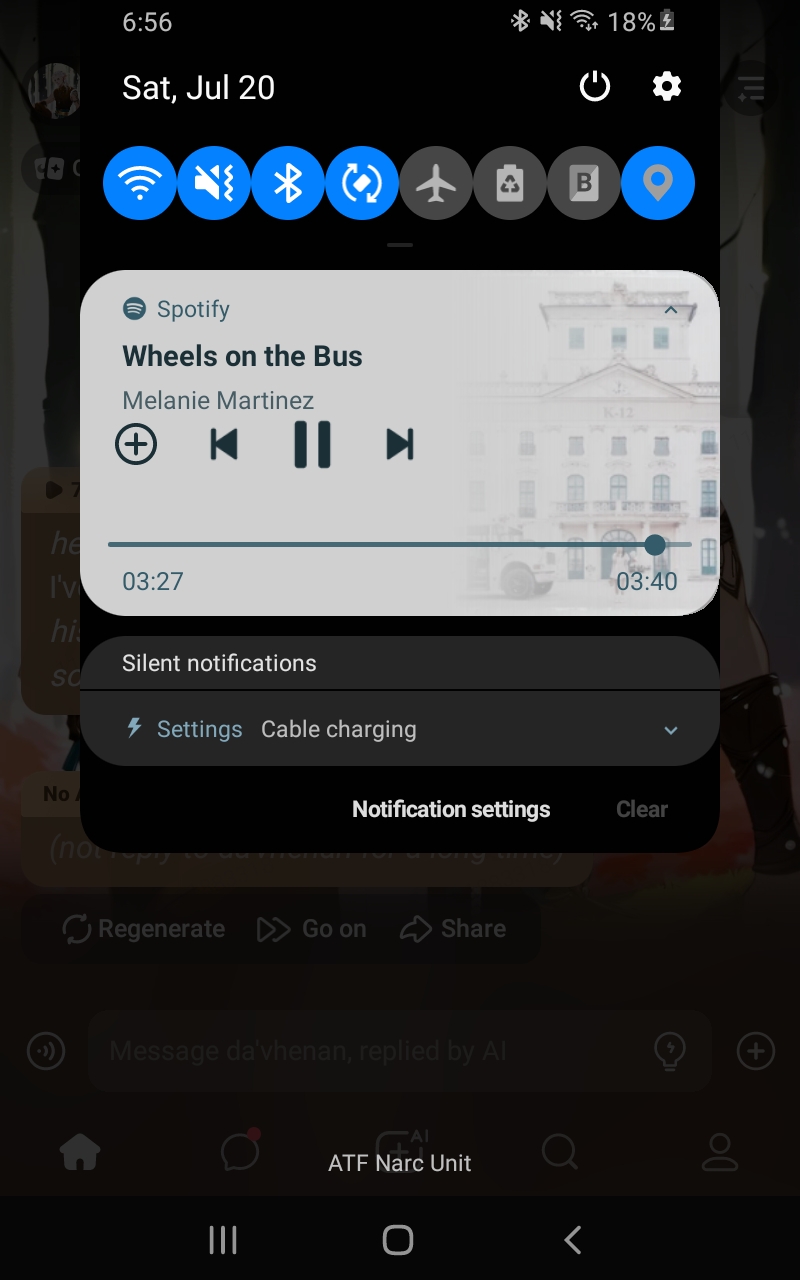The width and height of the screenshot is (800, 1280).
Task: Turn on power saving mode
Action: coord(510,183)
